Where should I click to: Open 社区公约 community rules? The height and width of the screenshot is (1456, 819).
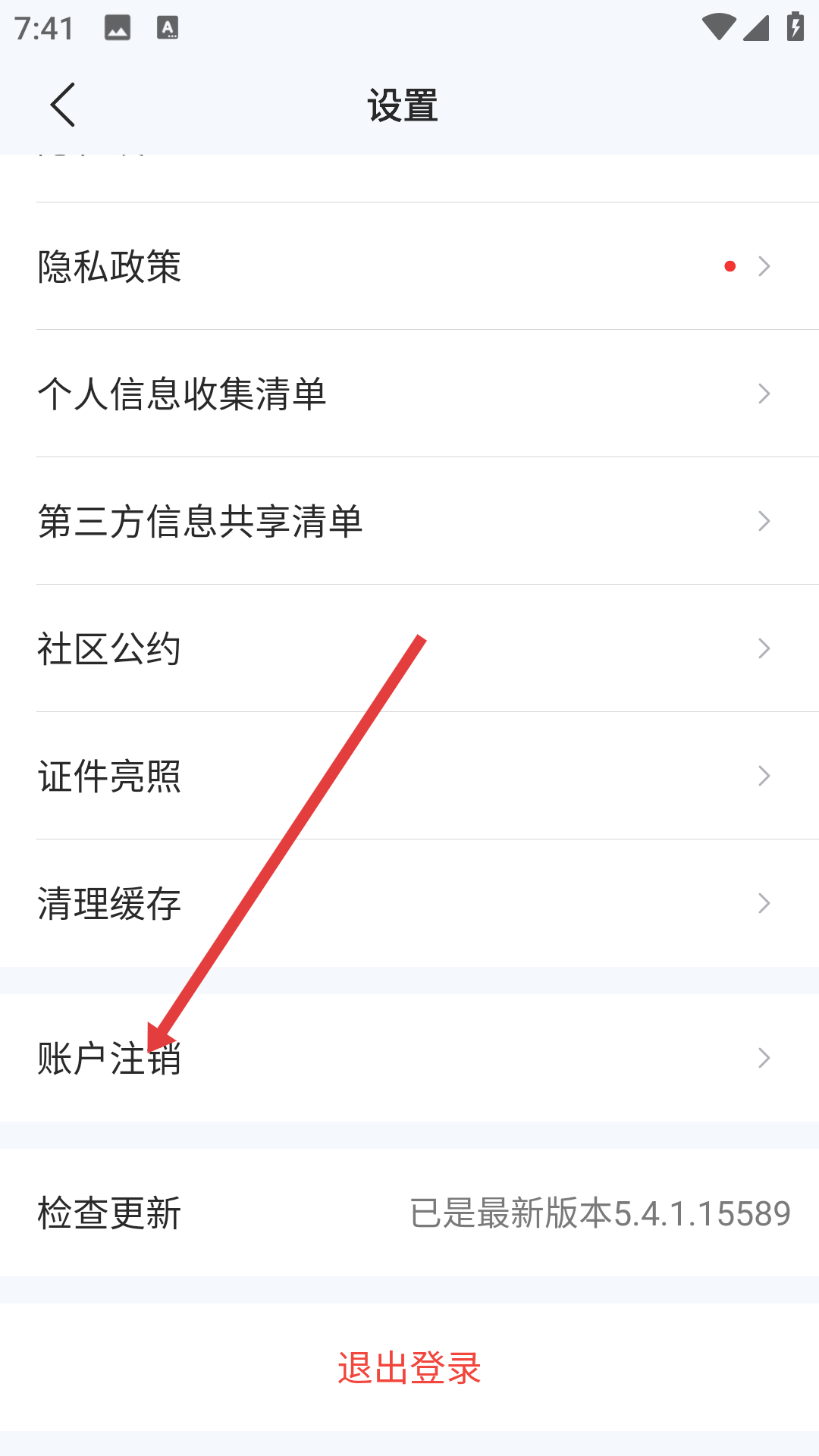(409, 648)
